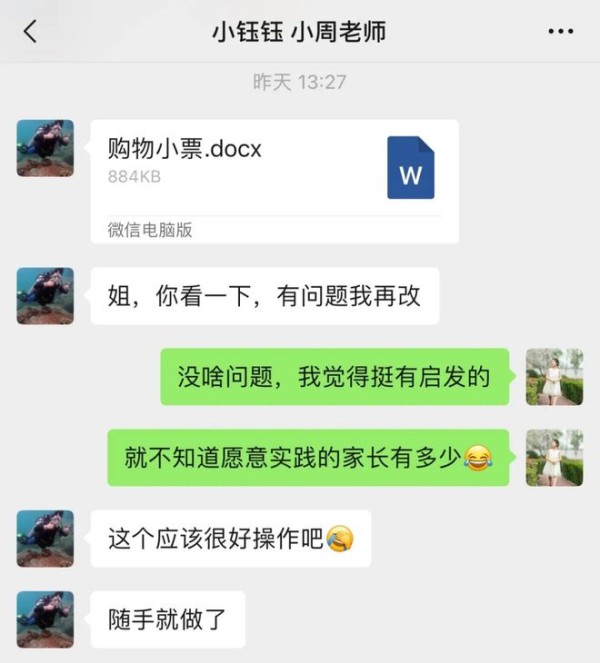
Task: Tap the diver avatar beside the docx file
Action: (45, 148)
